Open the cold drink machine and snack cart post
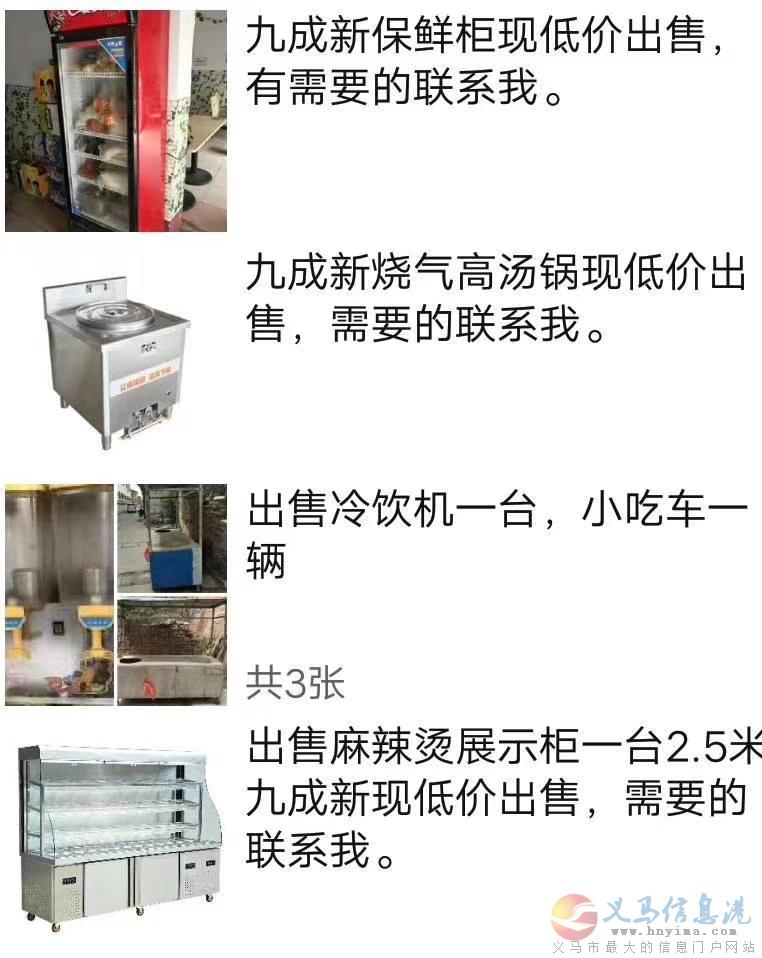Image resolution: width=762 pixels, height=958 pixels. coord(495,536)
